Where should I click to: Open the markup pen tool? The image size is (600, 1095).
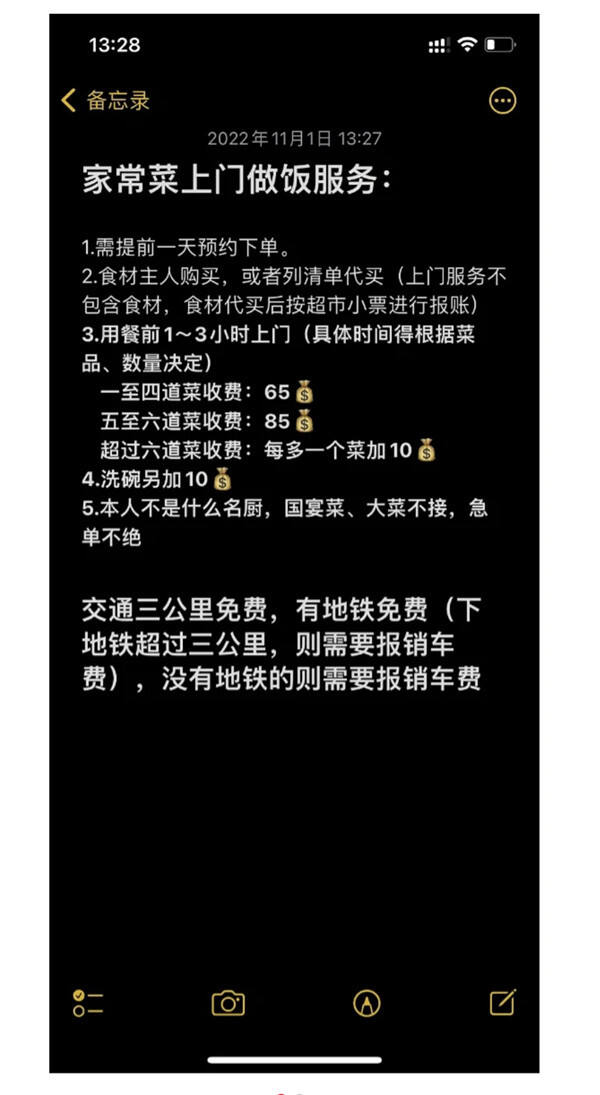[367, 1003]
